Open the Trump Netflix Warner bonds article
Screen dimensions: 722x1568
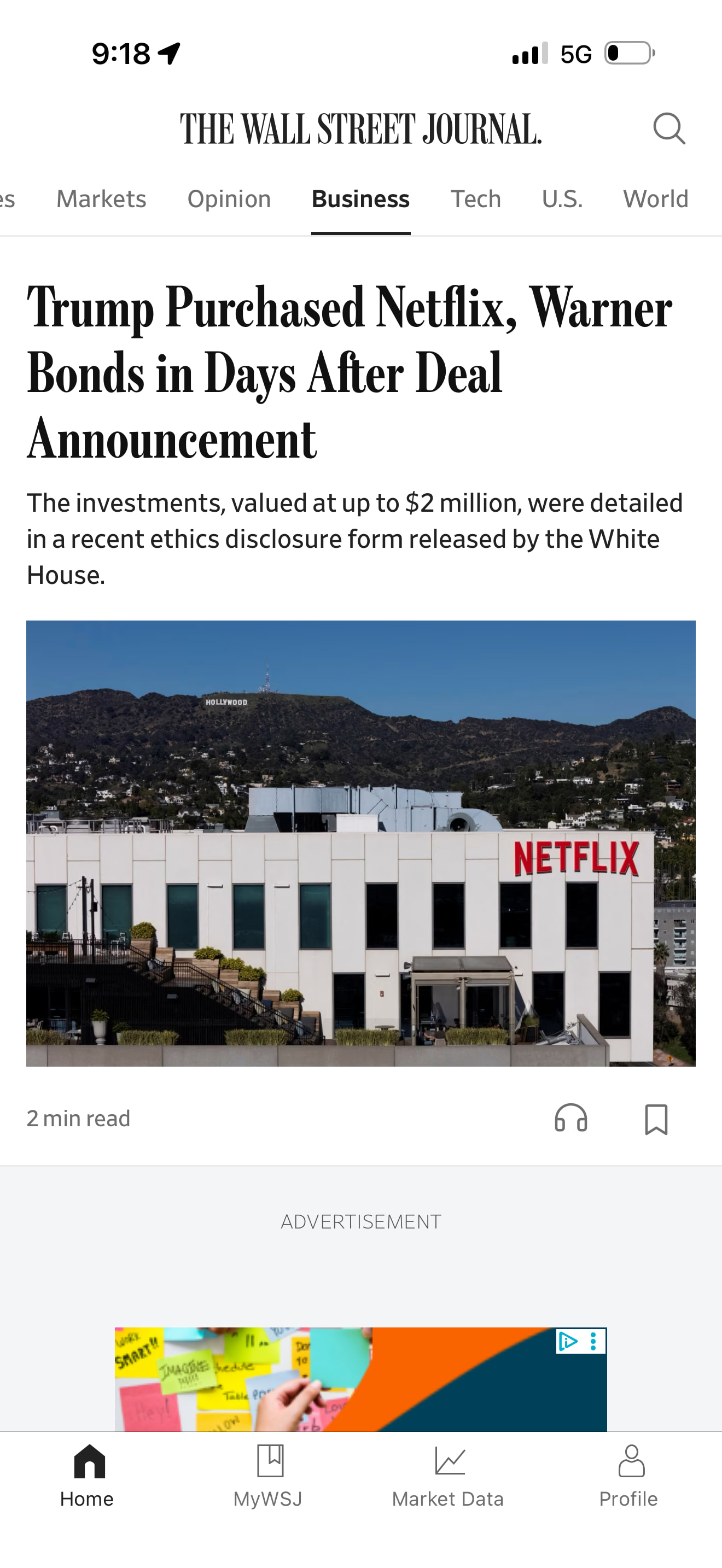pyautogui.click(x=350, y=371)
